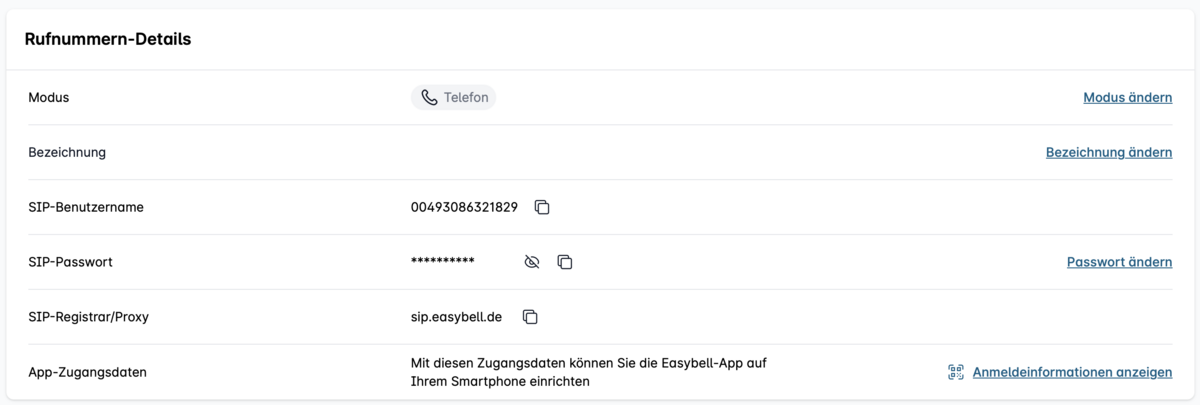Open the Modus ändern link
1200x405 pixels.
(1127, 98)
